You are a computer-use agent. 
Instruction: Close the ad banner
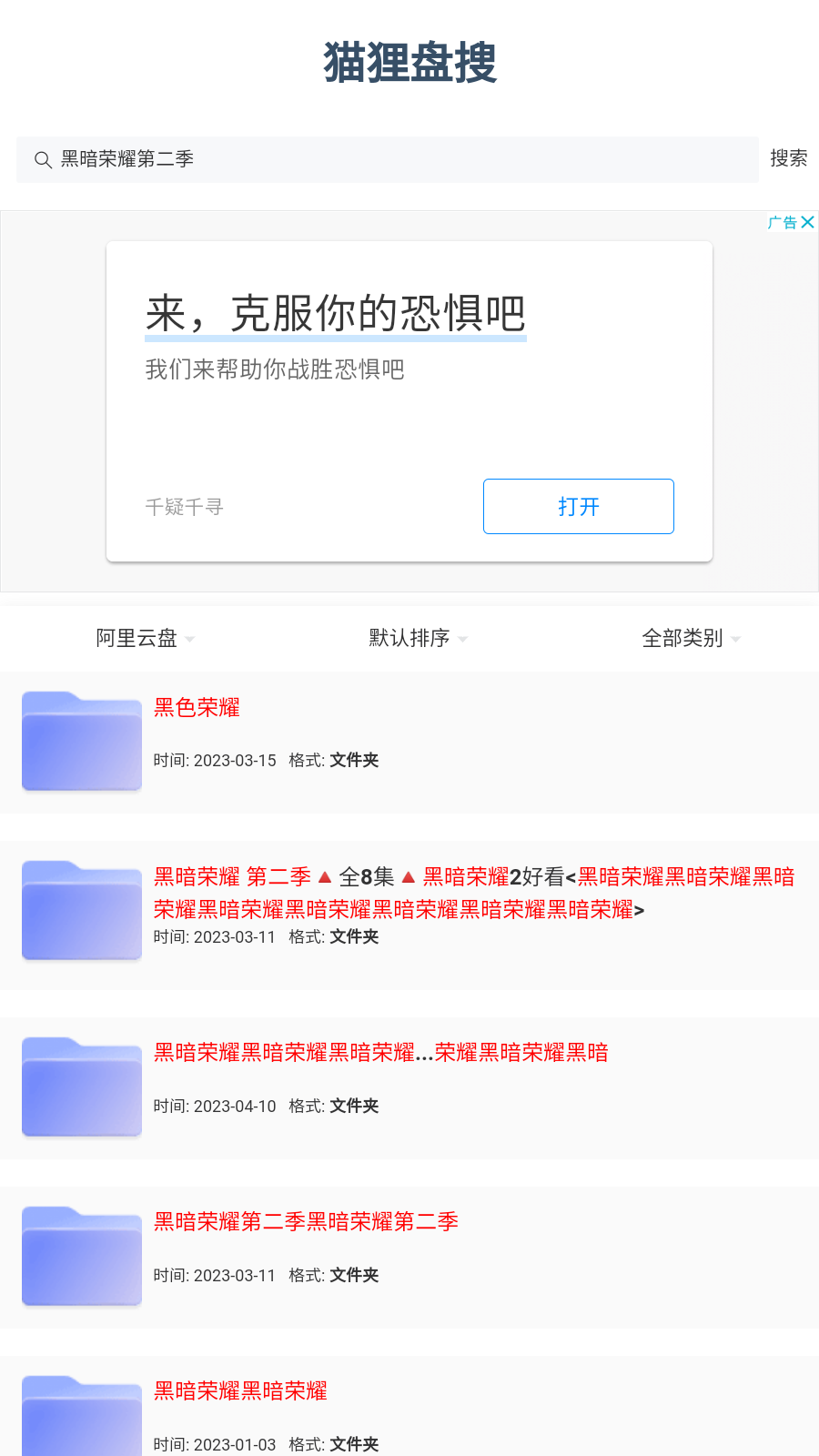807,222
